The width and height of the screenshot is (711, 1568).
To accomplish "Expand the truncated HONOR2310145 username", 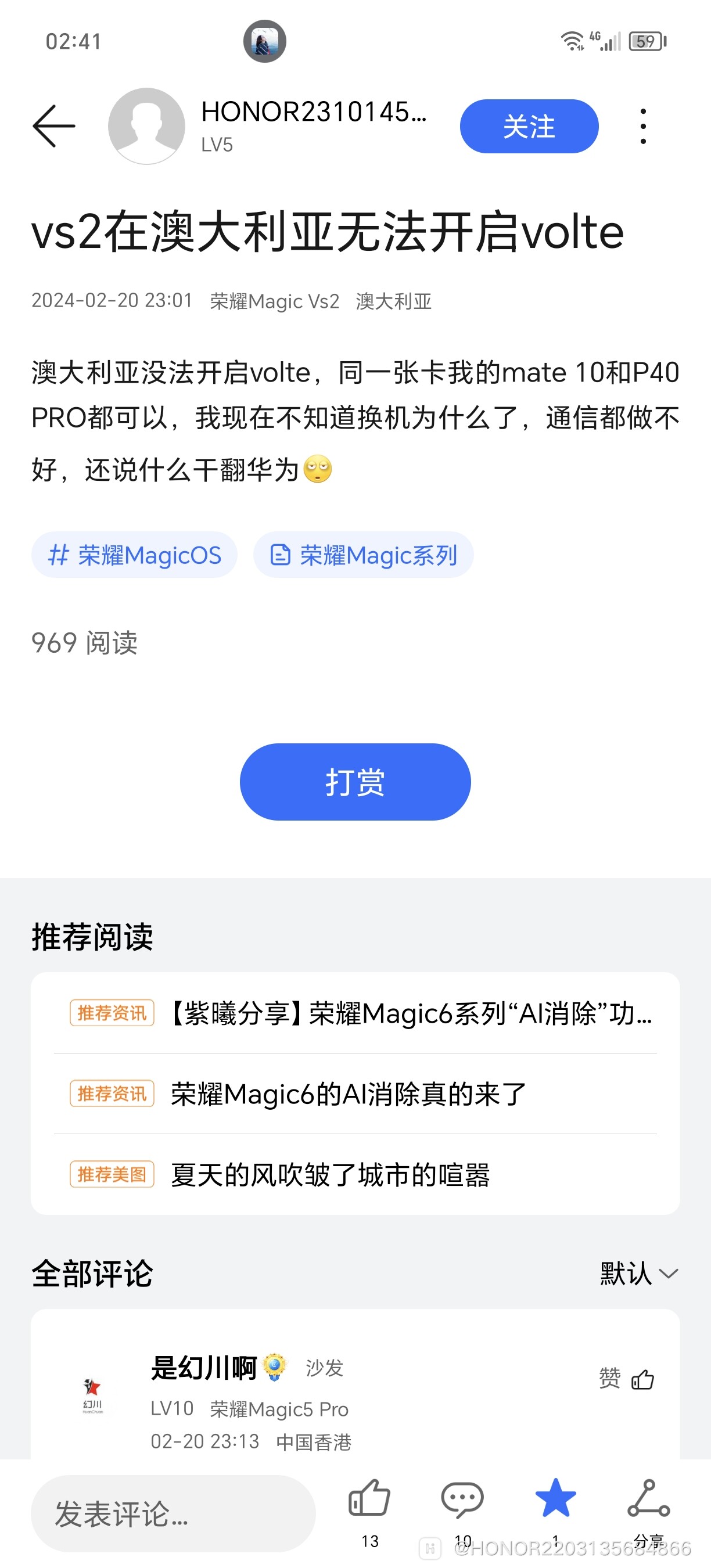I will click(314, 114).
